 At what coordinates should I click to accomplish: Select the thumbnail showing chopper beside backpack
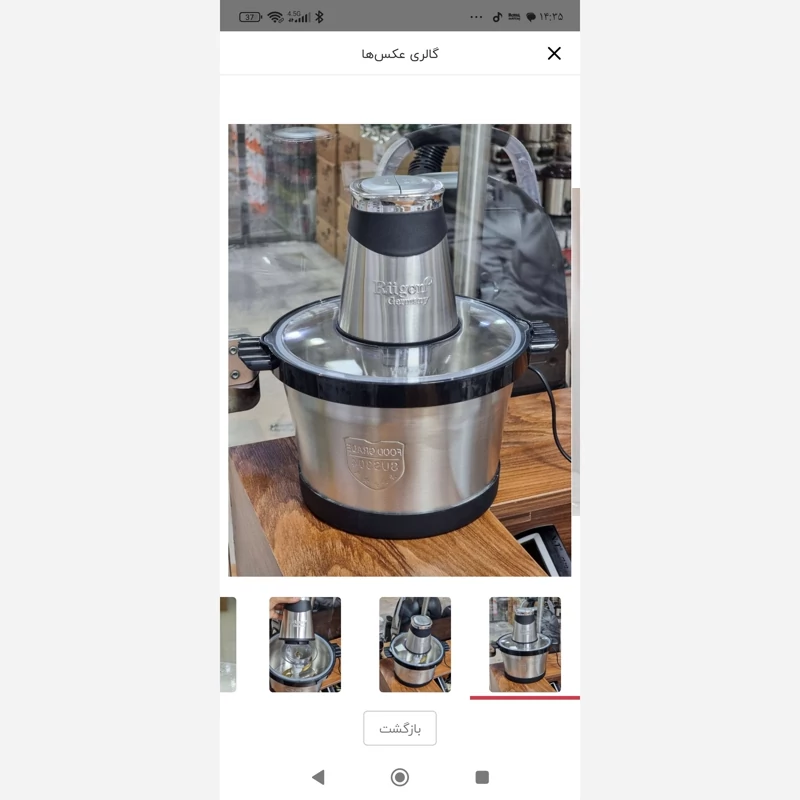415,644
